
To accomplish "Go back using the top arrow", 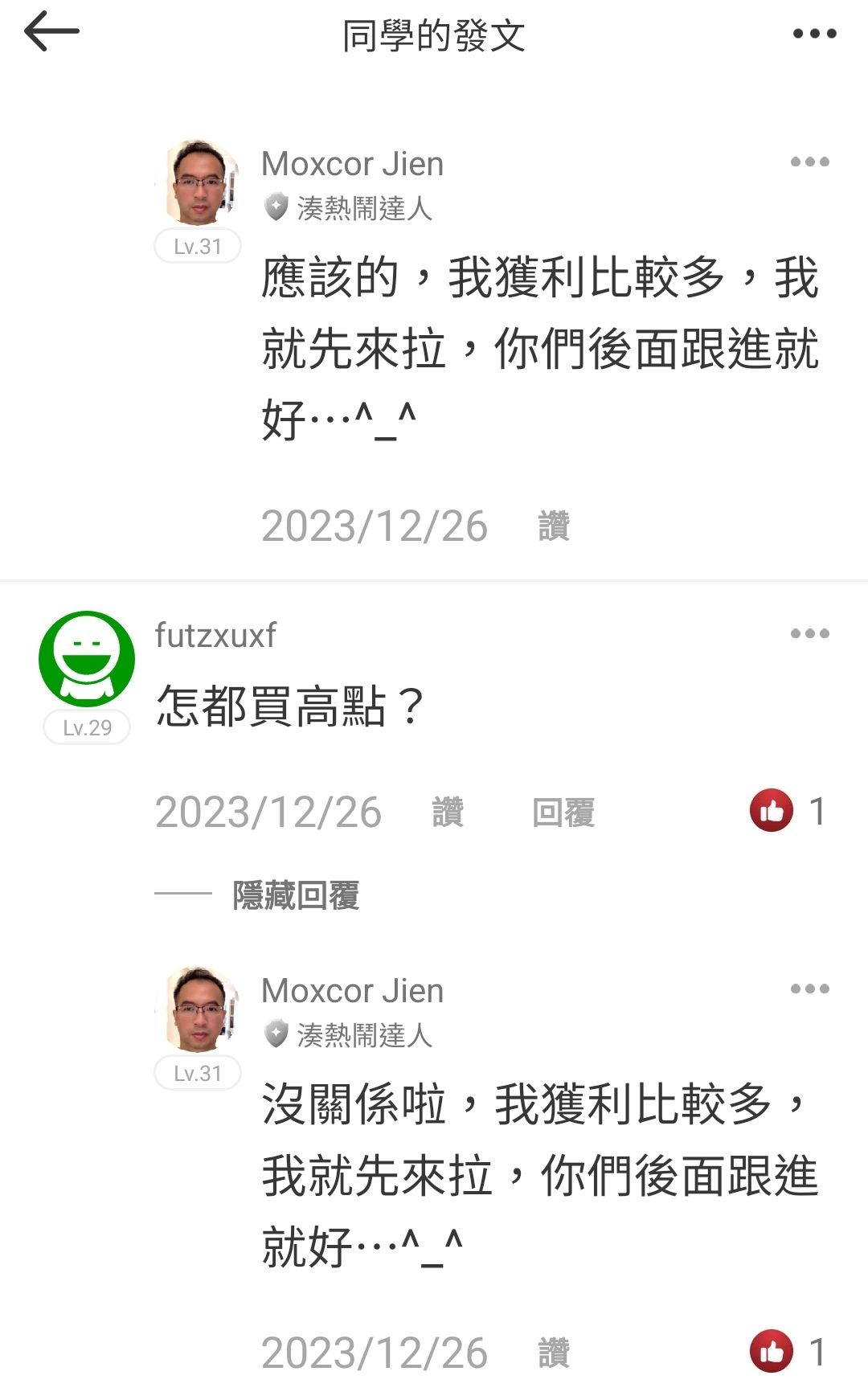I will [x=51, y=33].
